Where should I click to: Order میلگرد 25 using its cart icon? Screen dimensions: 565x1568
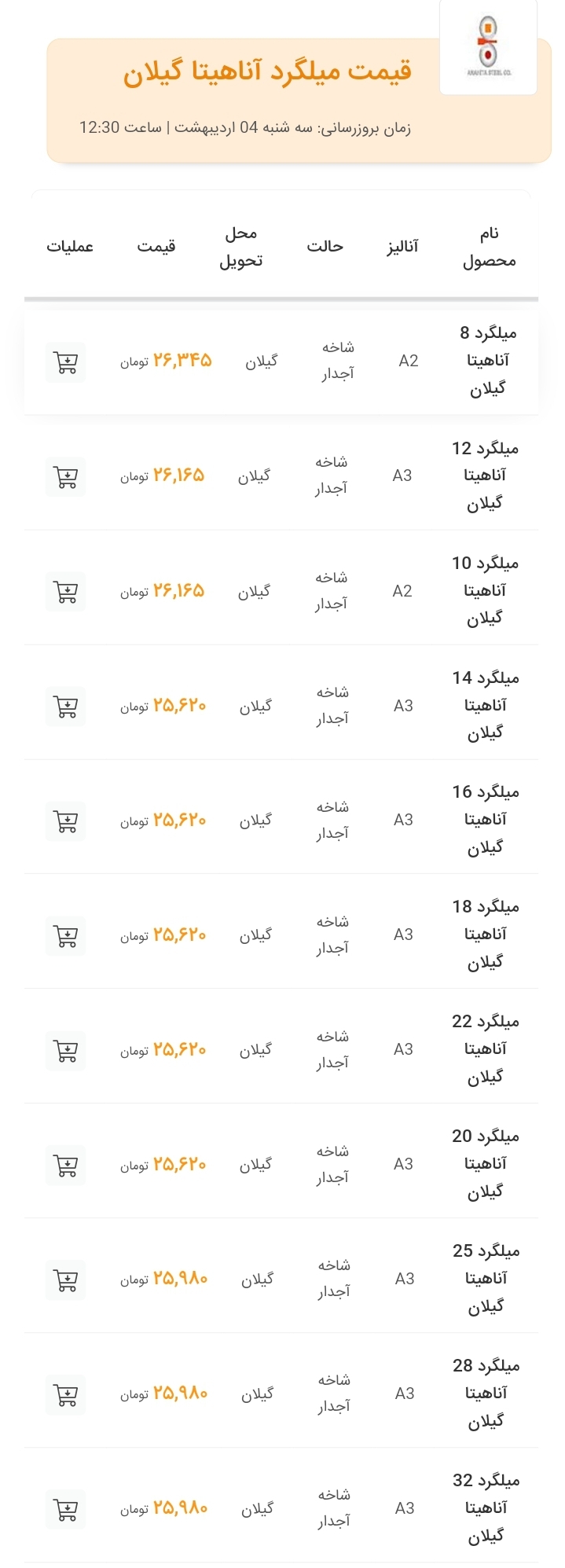coord(66,1281)
